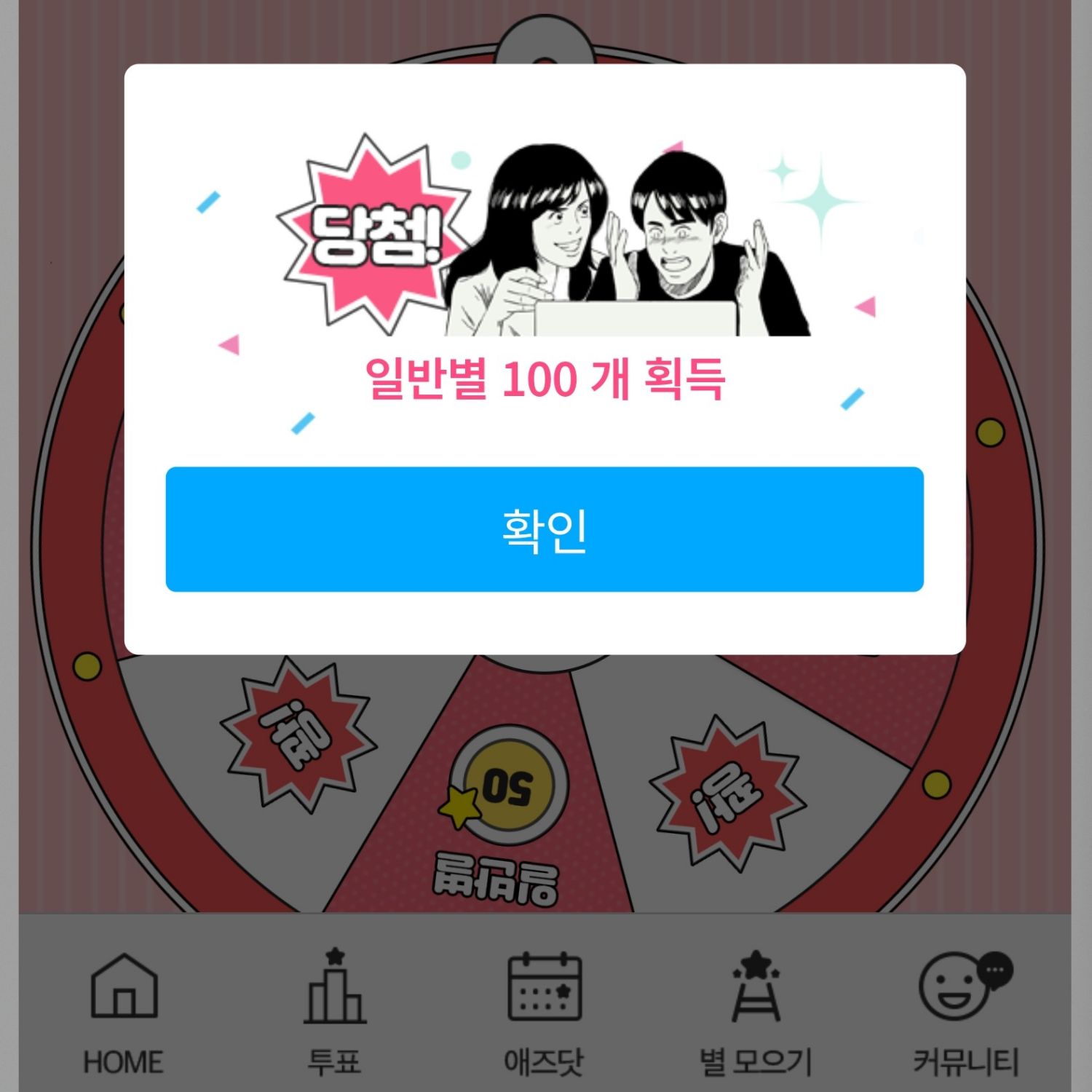
Task: Open the 애즈닷 tab
Action: (x=544, y=1012)
